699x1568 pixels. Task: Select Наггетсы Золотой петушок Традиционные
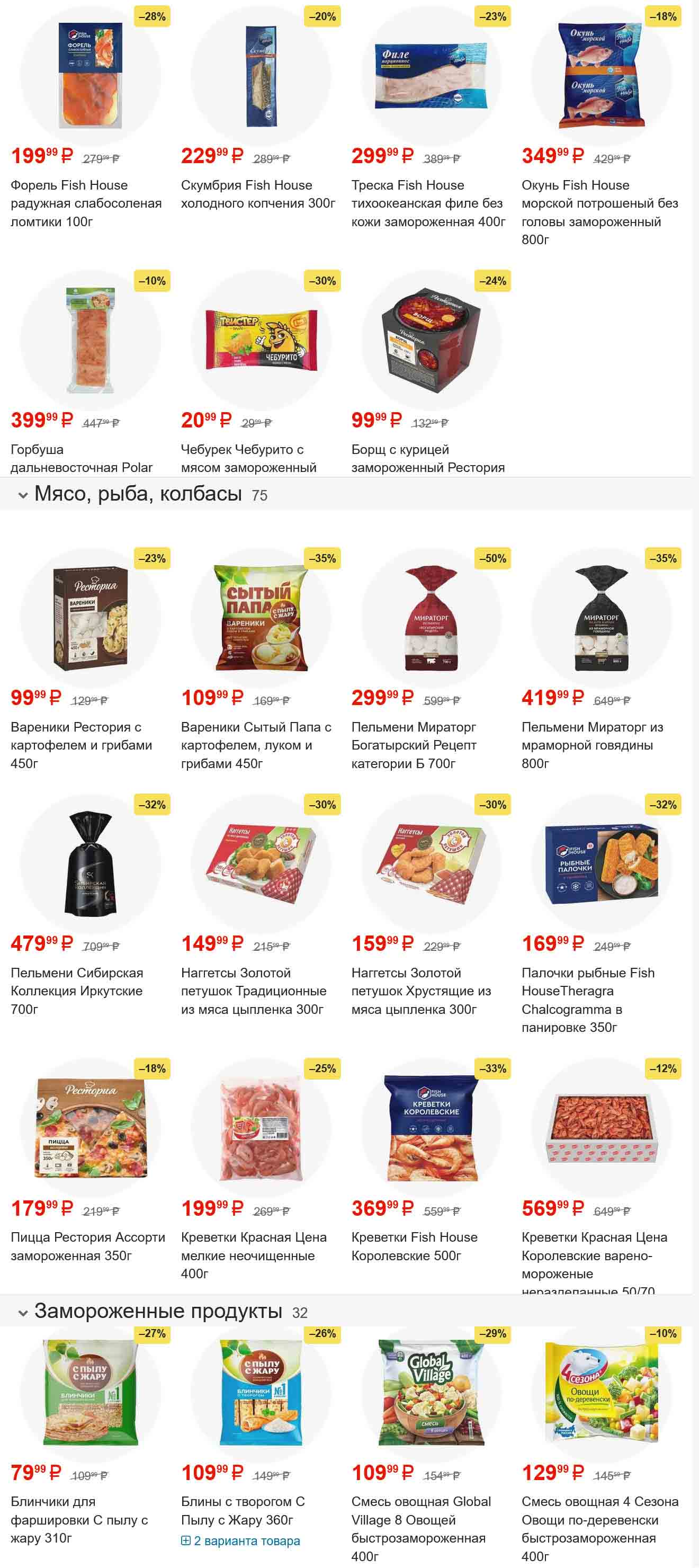pyautogui.click(x=253, y=991)
